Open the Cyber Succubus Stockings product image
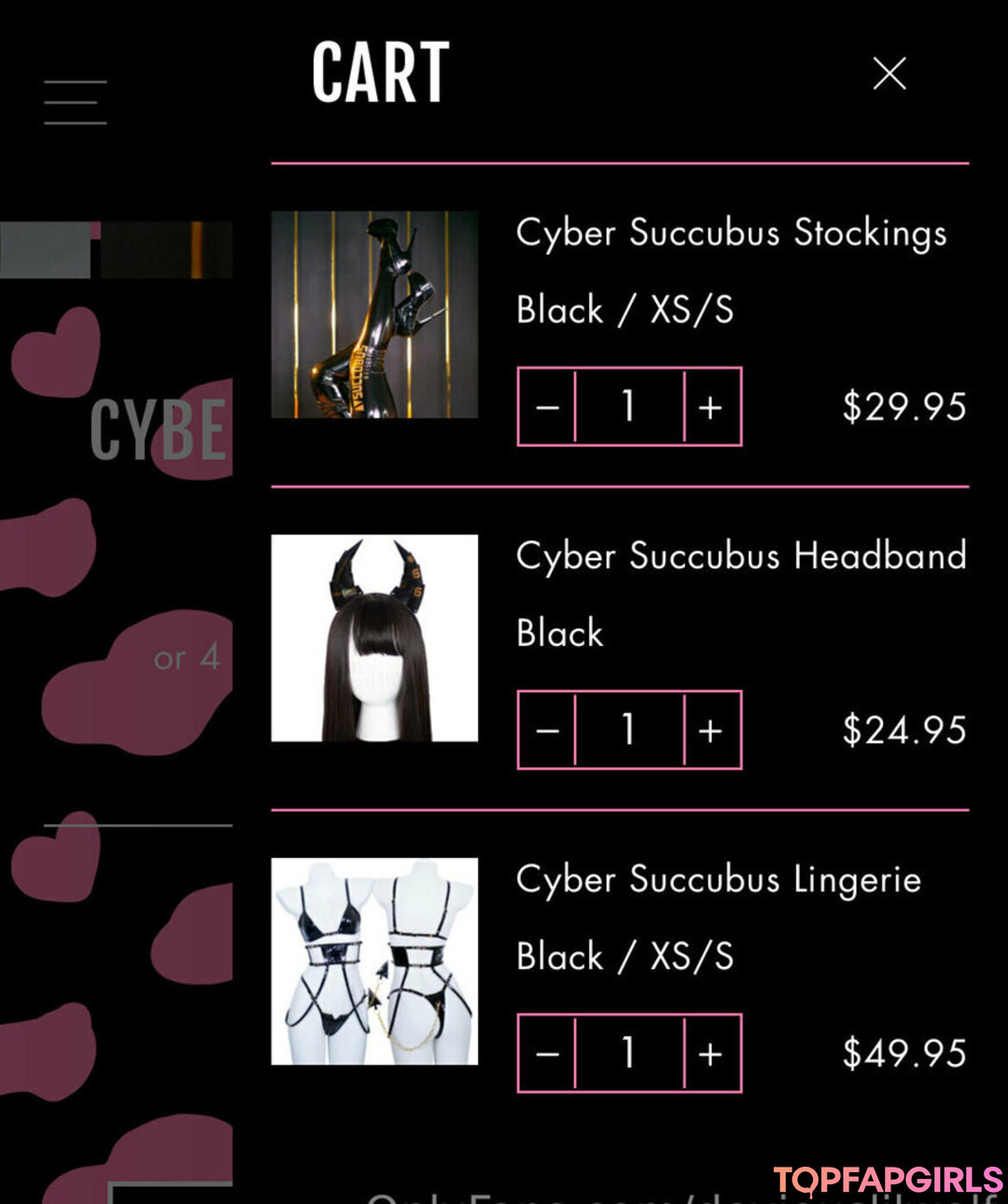The image size is (1008, 1204). click(374, 315)
